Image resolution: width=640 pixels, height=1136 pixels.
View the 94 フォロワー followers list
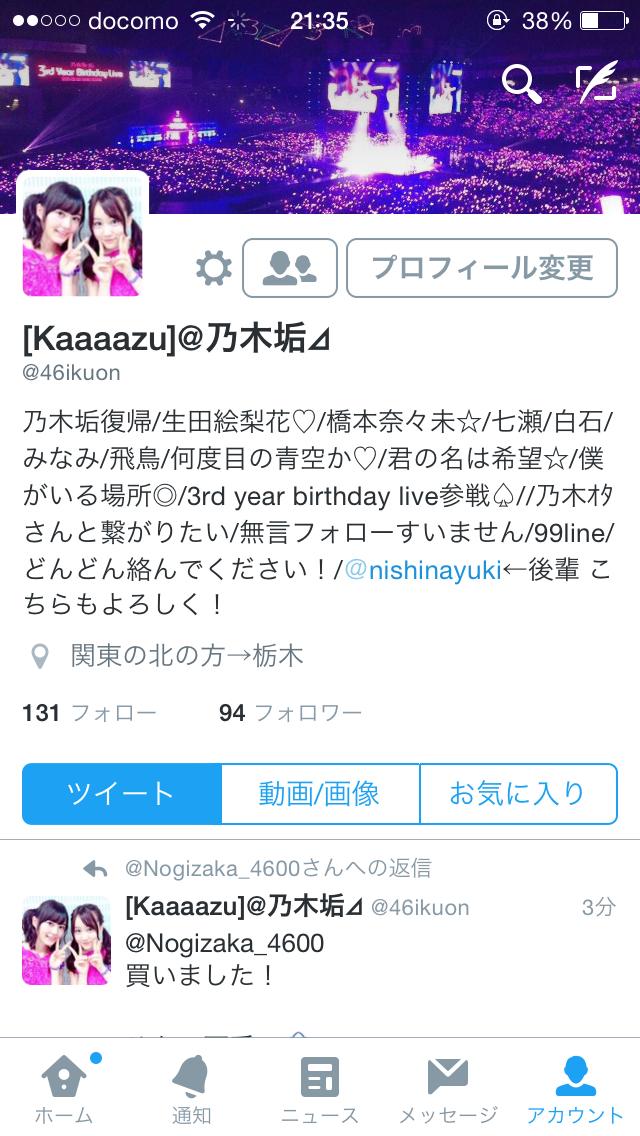point(290,713)
